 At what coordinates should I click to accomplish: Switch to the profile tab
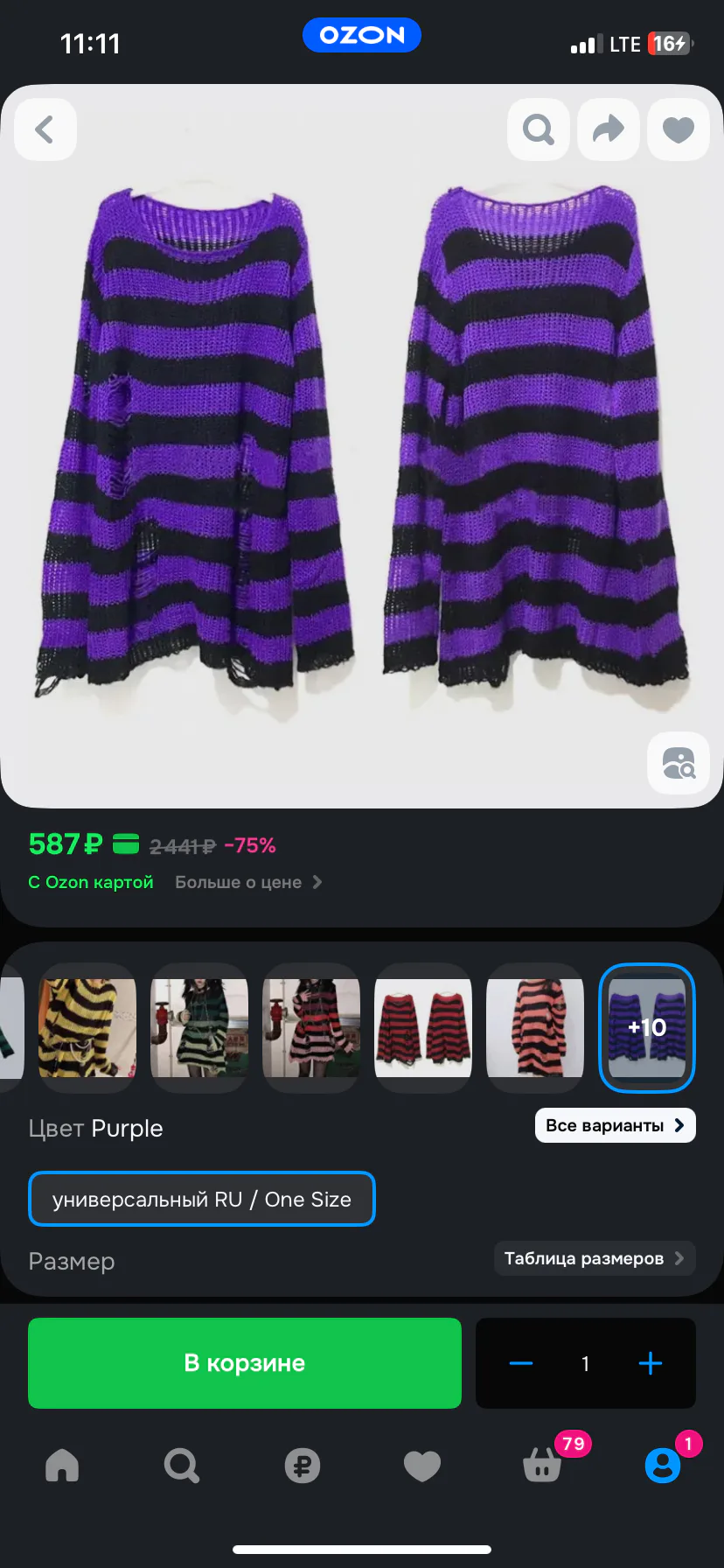662,1464
